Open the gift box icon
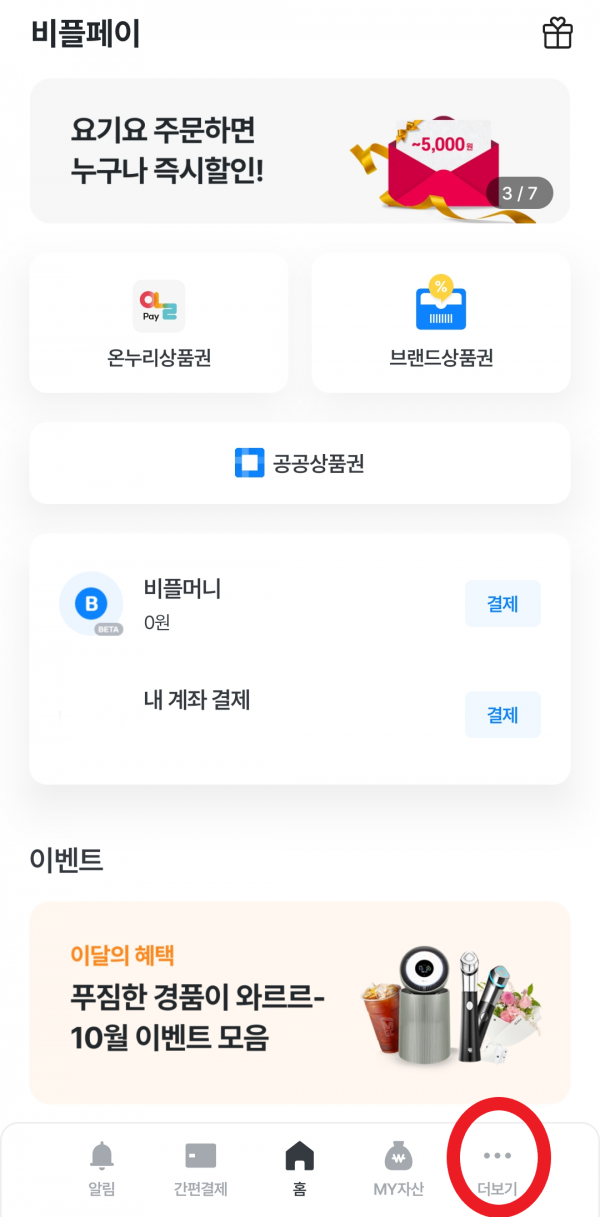The width and height of the screenshot is (600, 1217). point(557,34)
